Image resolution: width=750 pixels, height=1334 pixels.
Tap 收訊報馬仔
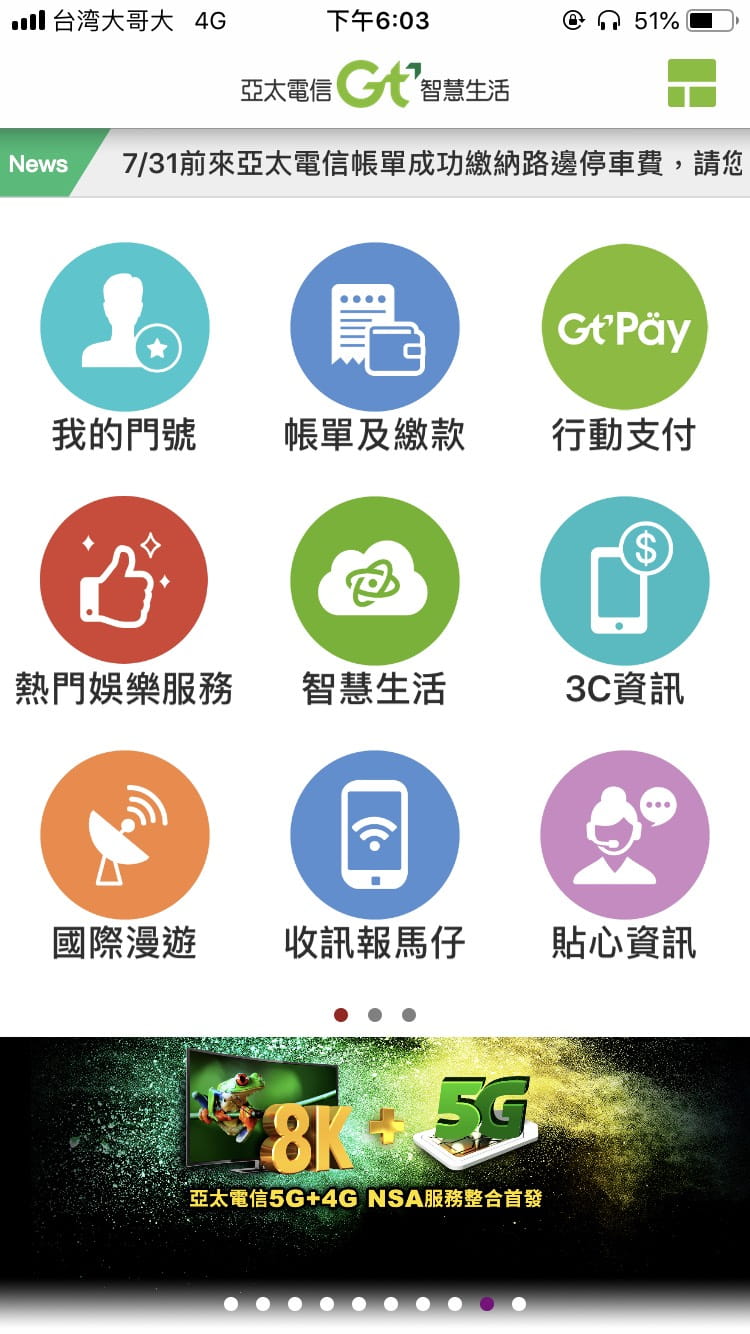[374, 856]
